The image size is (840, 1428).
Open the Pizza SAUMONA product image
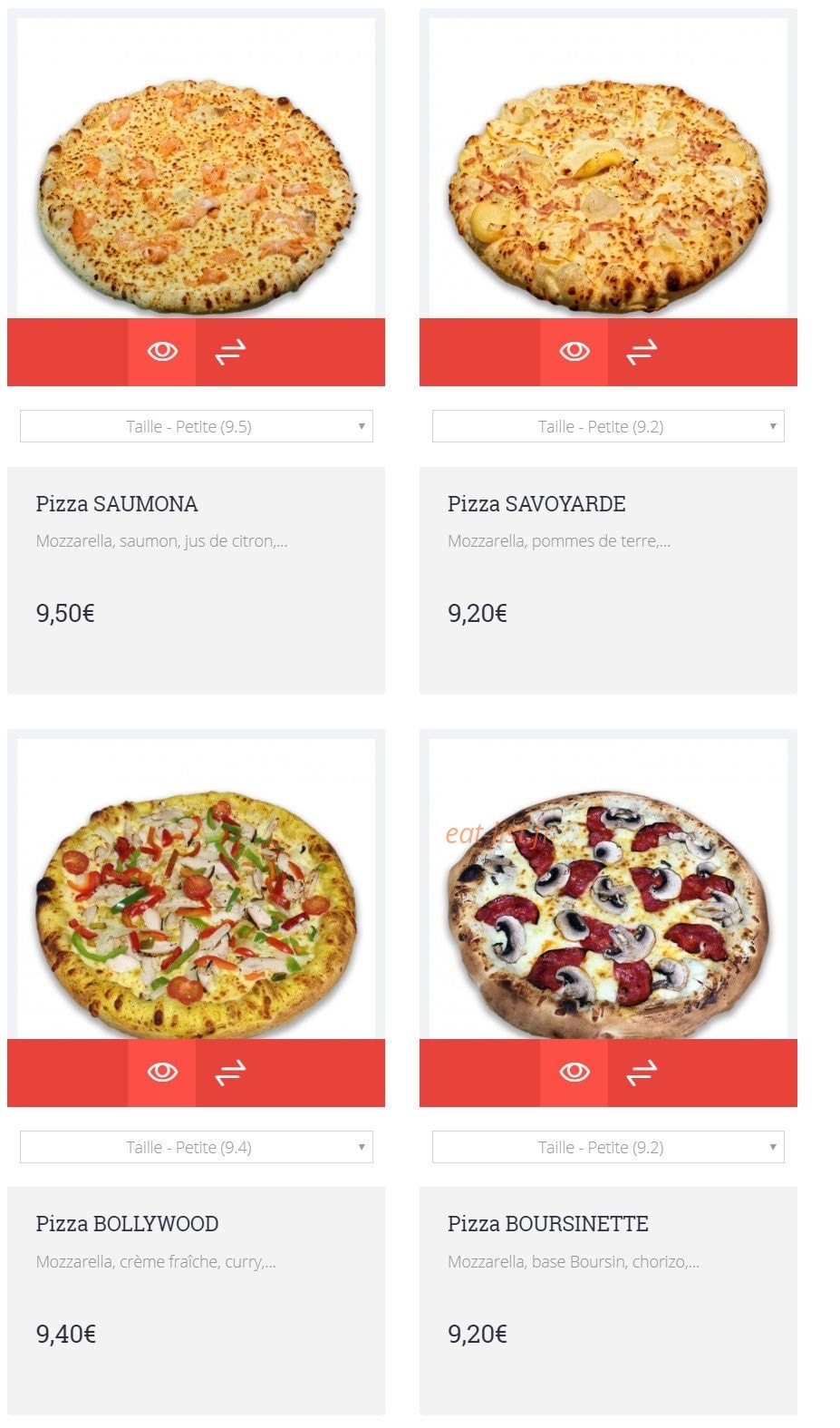click(x=197, y=168)
